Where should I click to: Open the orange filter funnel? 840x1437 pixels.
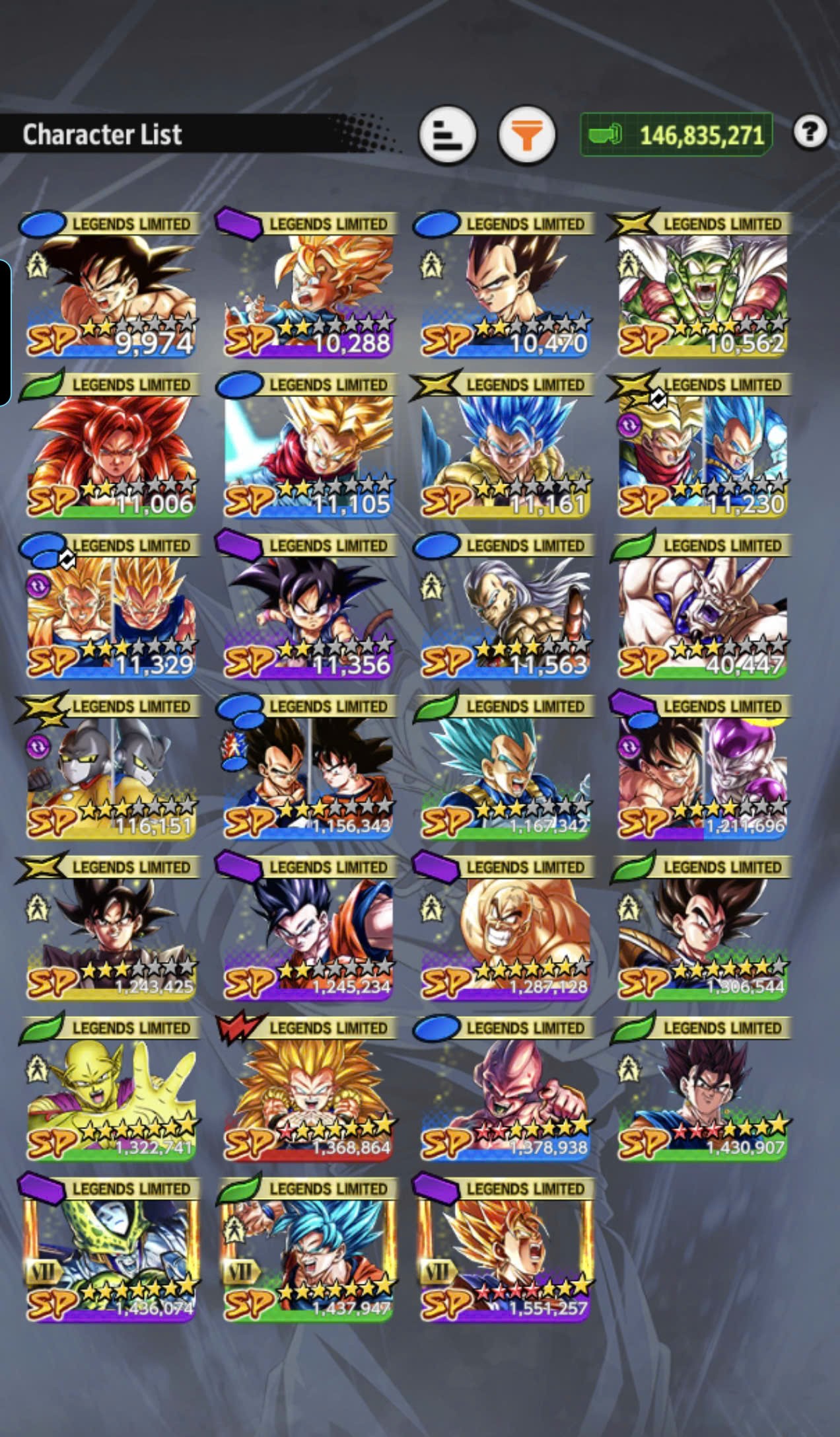(x=526, y=135)
